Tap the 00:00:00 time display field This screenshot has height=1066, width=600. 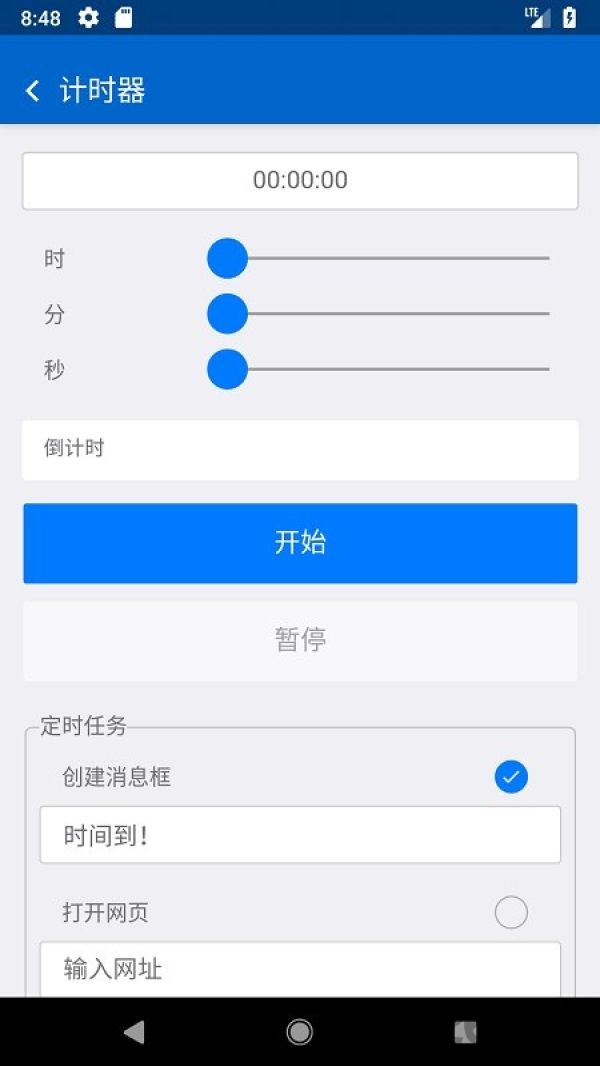(300, 181)
